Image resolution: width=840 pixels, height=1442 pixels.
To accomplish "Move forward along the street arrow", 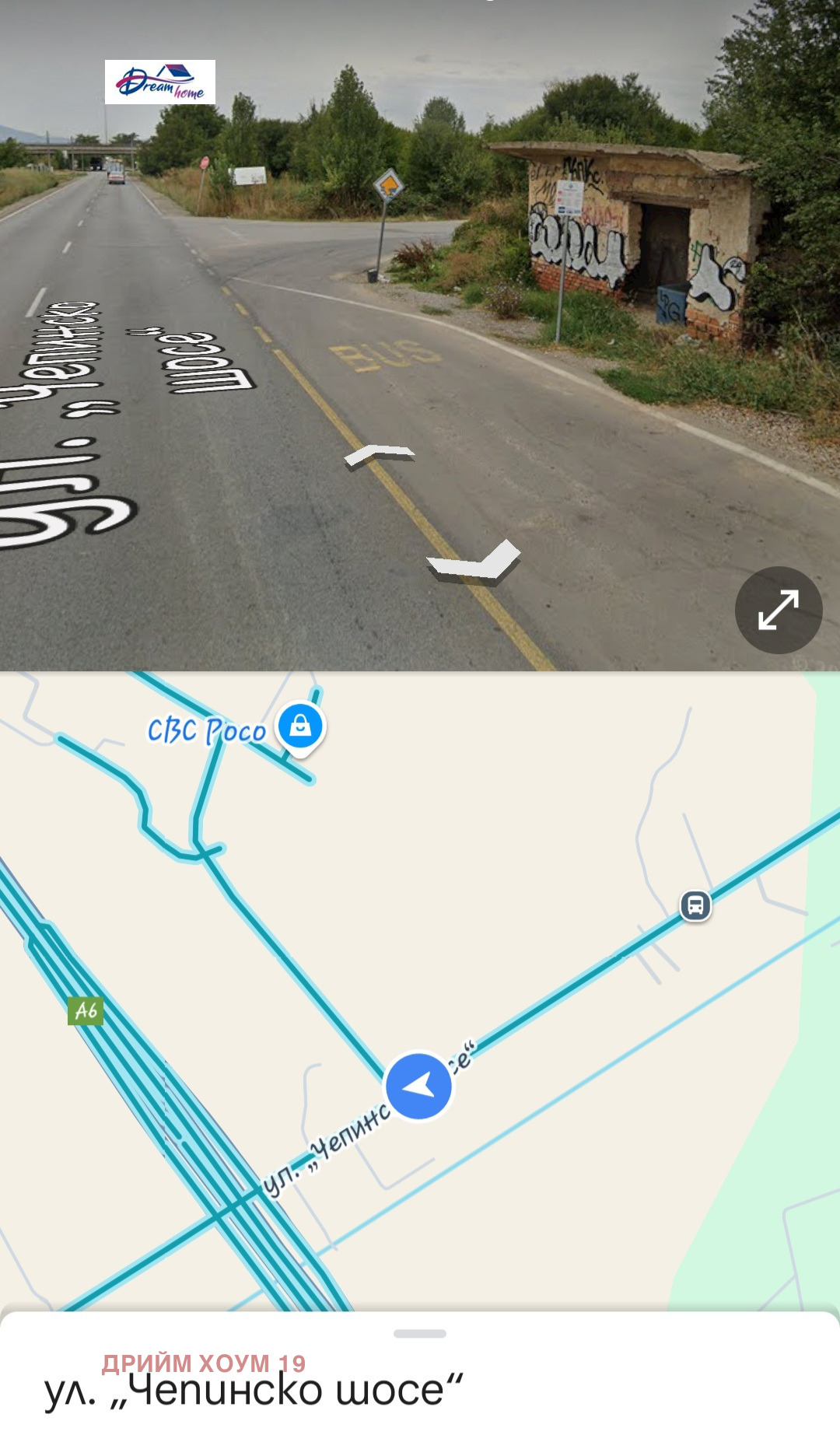I will (379, 455).
